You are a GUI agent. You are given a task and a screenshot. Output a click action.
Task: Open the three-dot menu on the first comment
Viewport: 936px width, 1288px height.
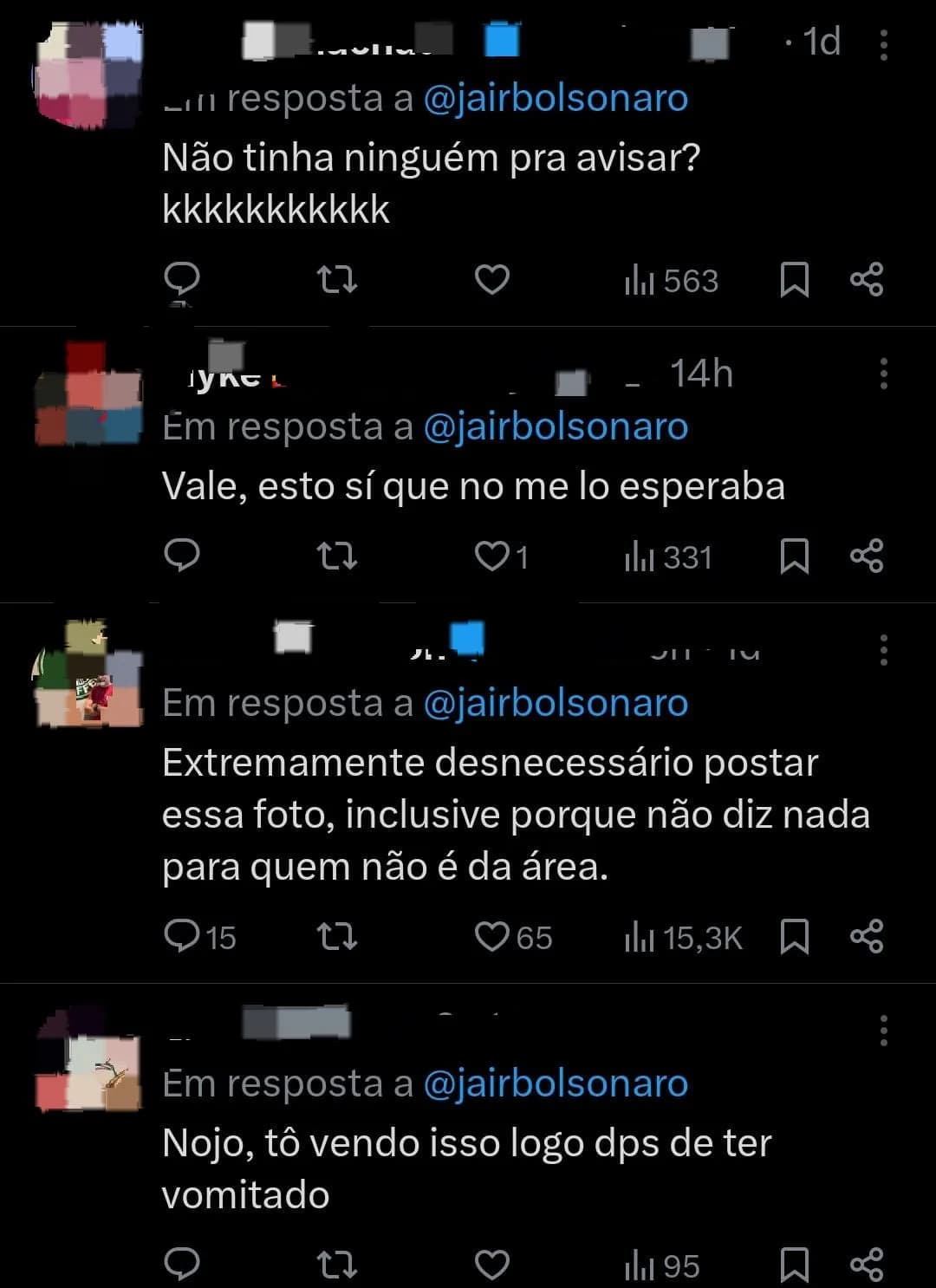[x=883, y=42]
